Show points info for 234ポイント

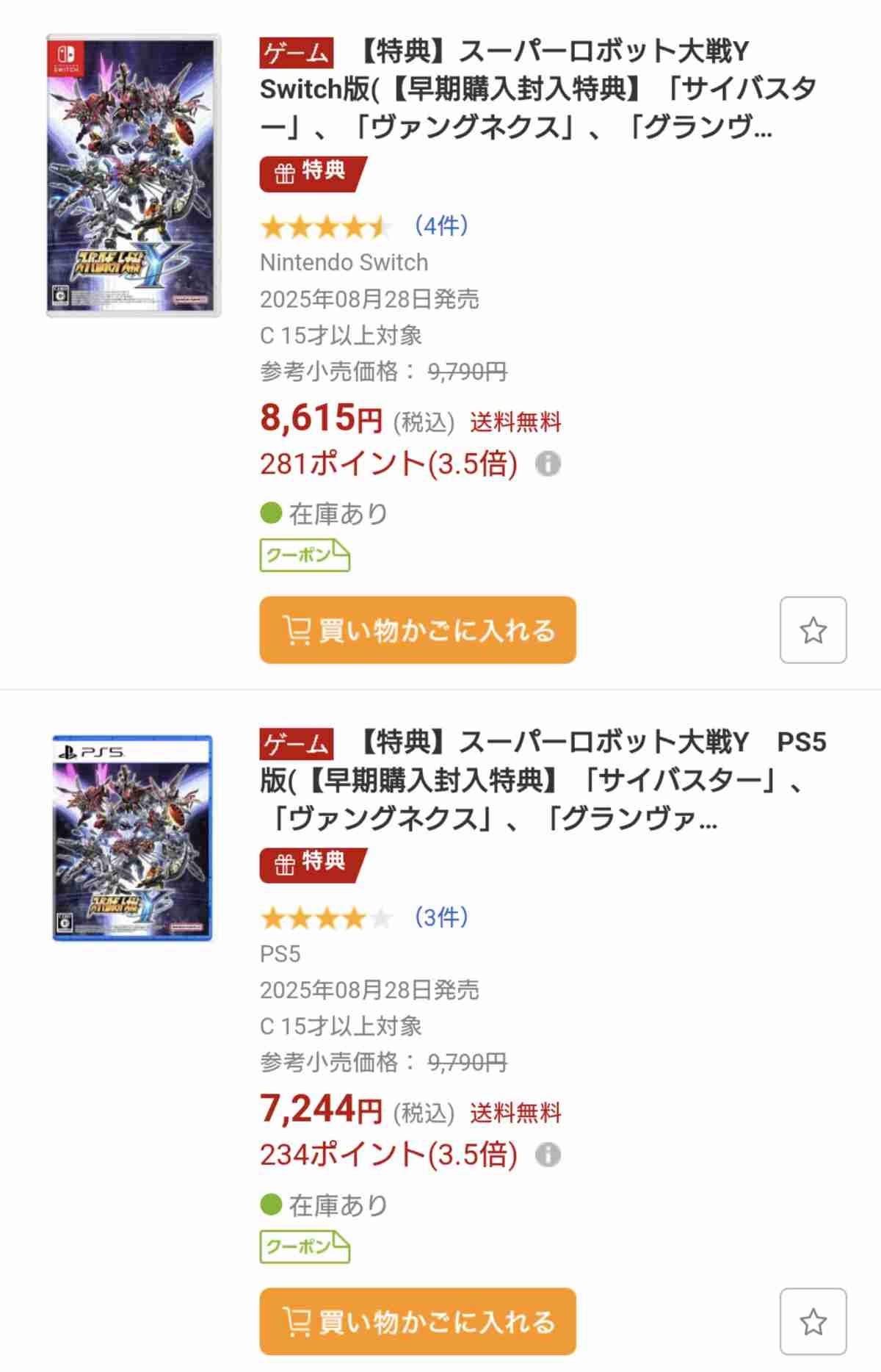548,1155
